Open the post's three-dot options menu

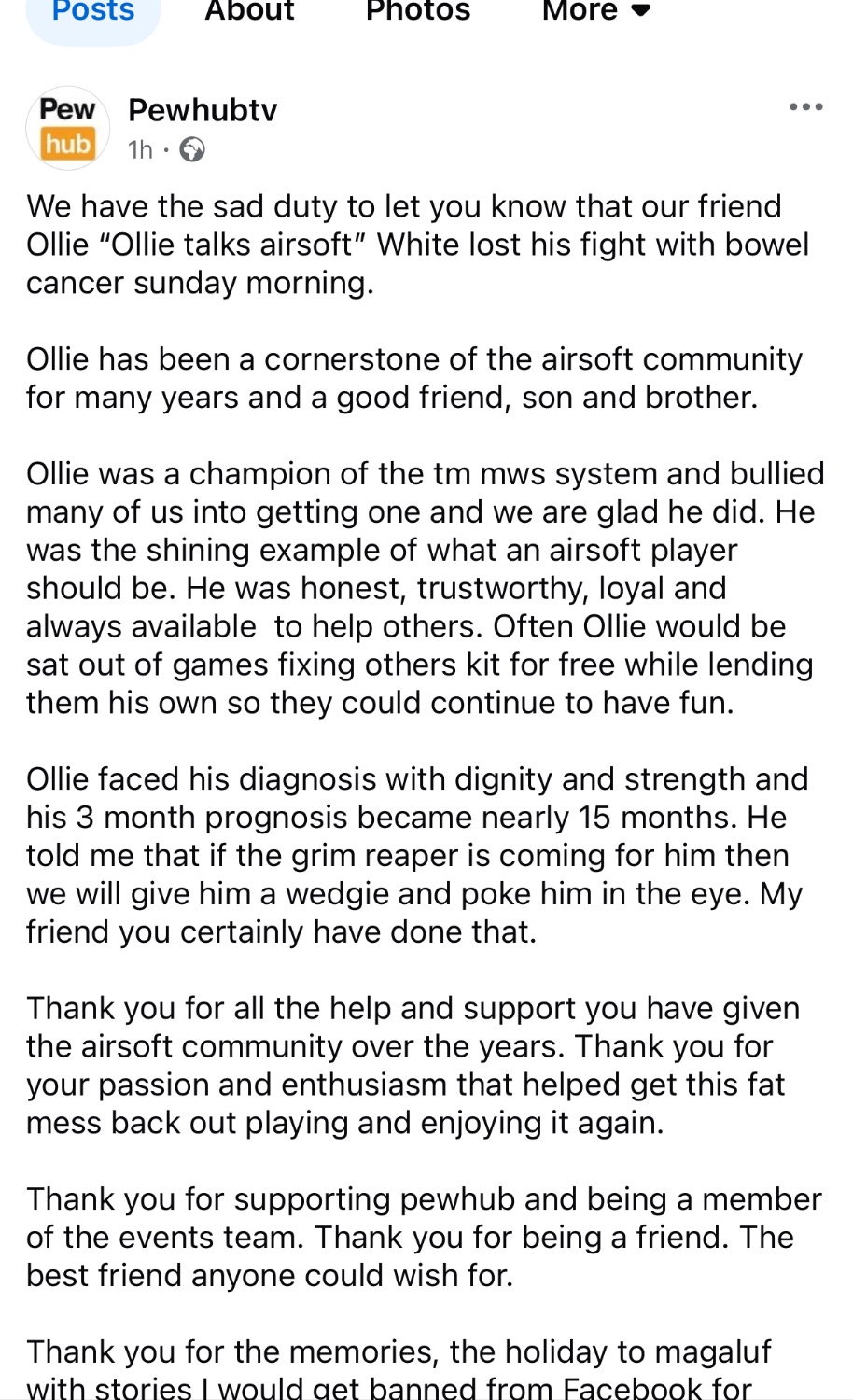click(x=805, y=107)
